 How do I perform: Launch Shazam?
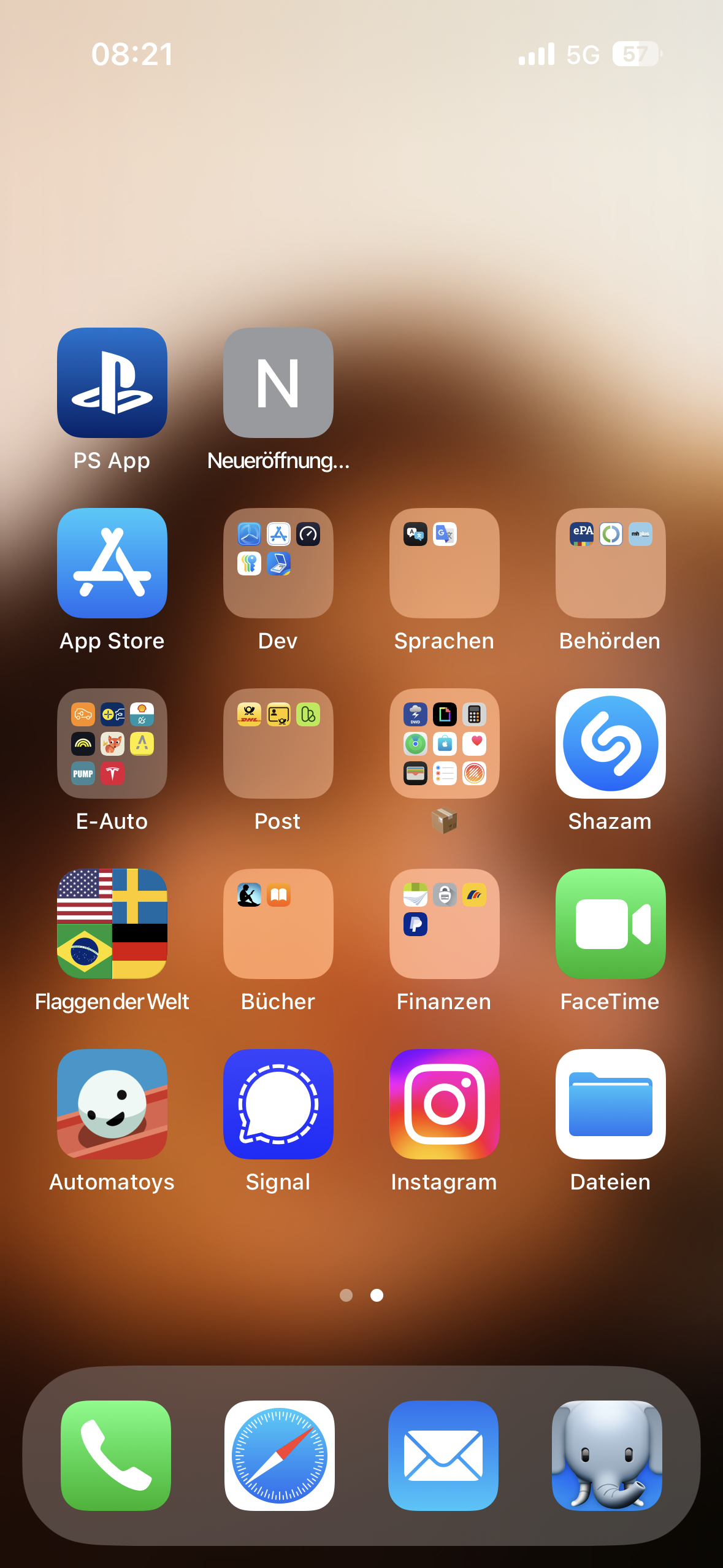click(x=611, y=743)
